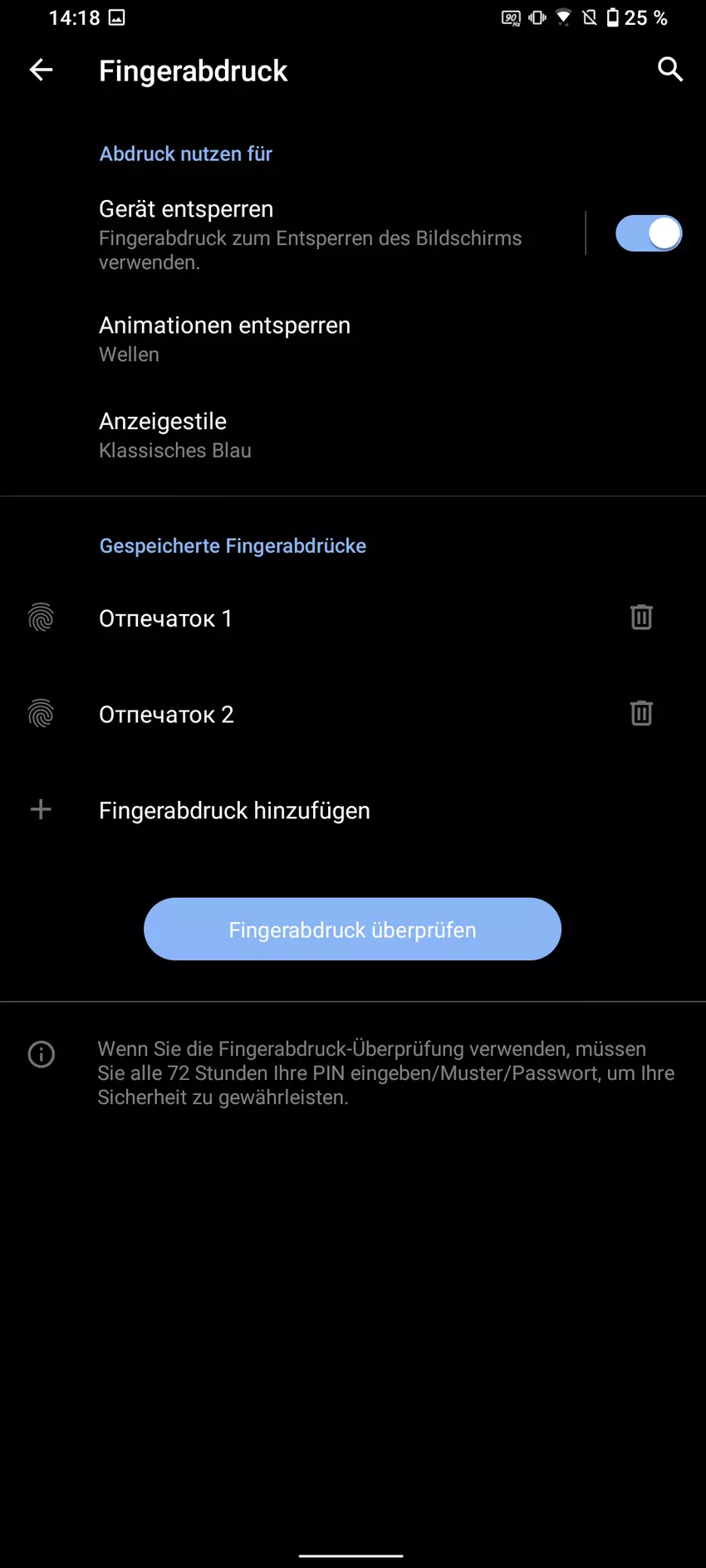
Task: Open saved fingerprint Отпечаток 1
Action: pos(166,618)
